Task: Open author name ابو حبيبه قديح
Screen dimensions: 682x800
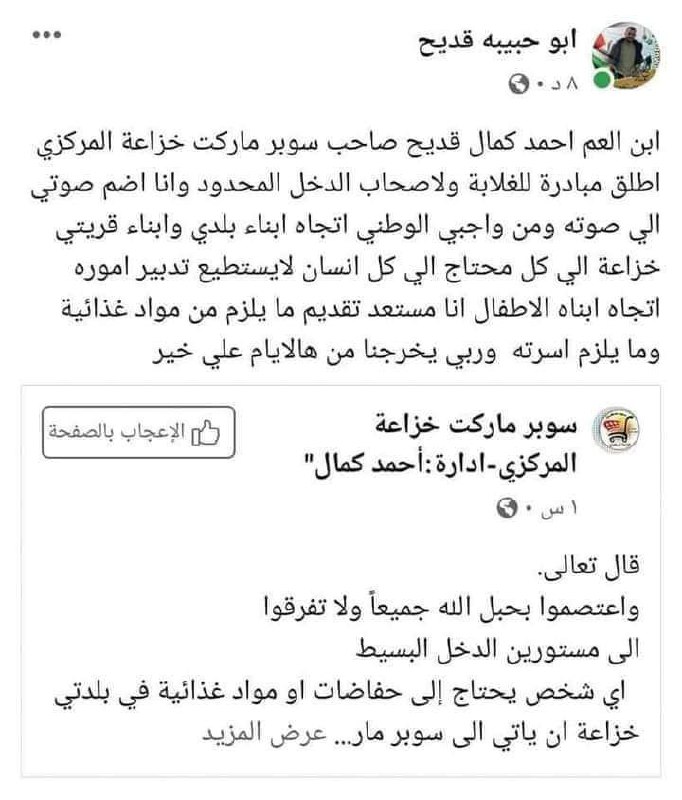Action: pos(494,42)
